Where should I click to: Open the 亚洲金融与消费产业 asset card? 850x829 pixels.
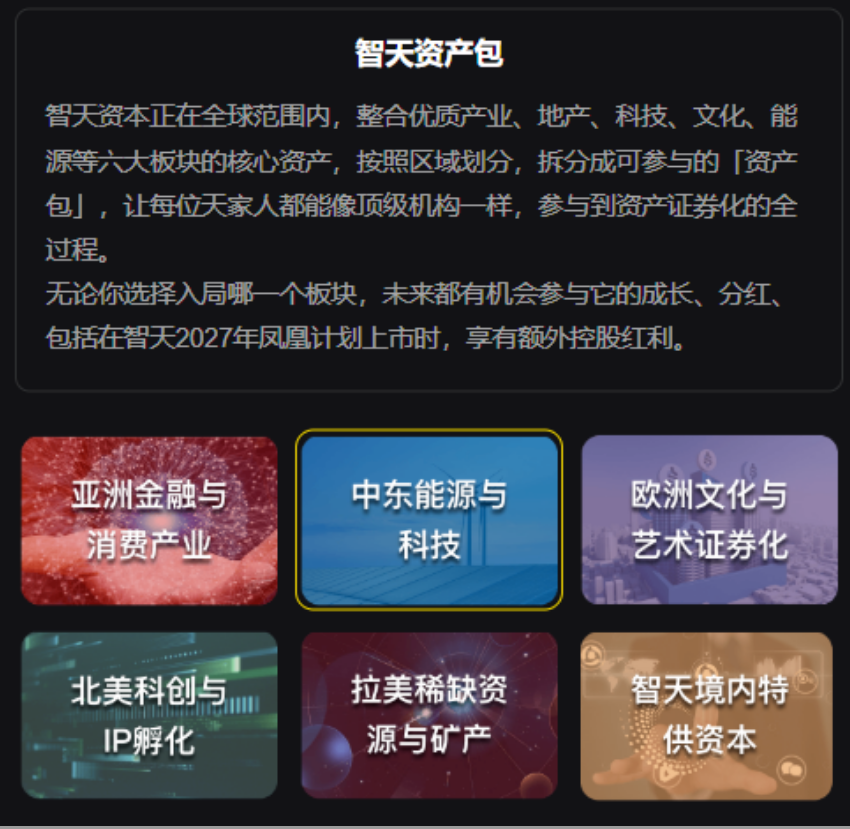[x=149, y=520]
